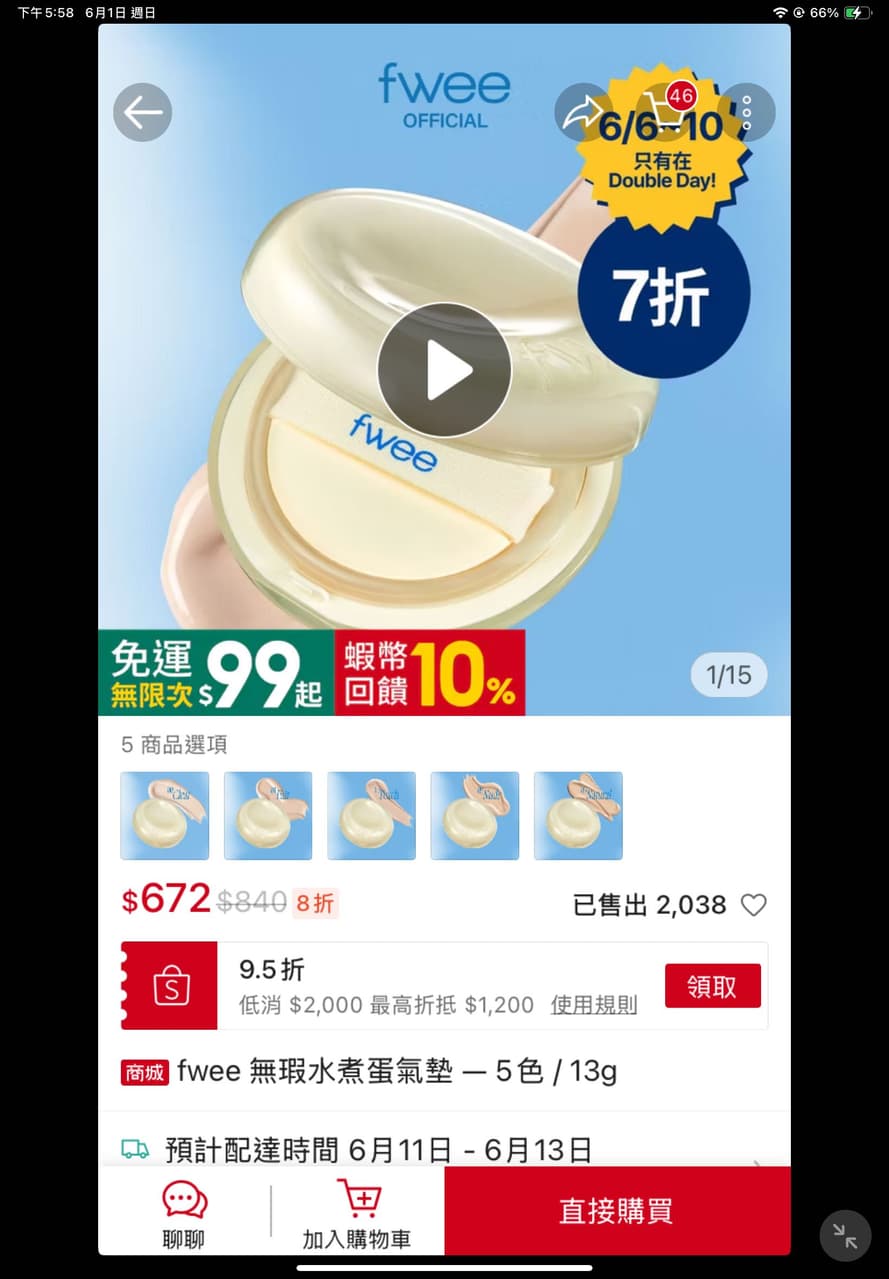Toggle the heart to favorite this product
889x1279 pixels.
click(755, 905)
